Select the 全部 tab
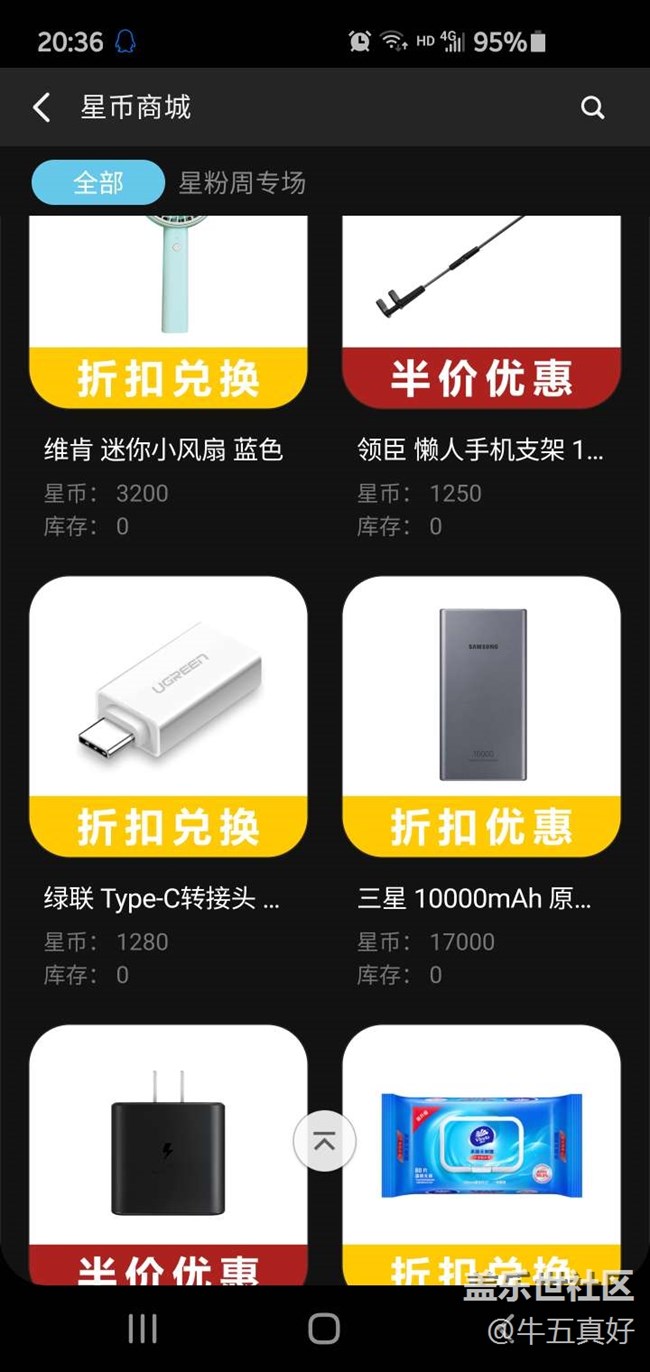 [98, 183]
